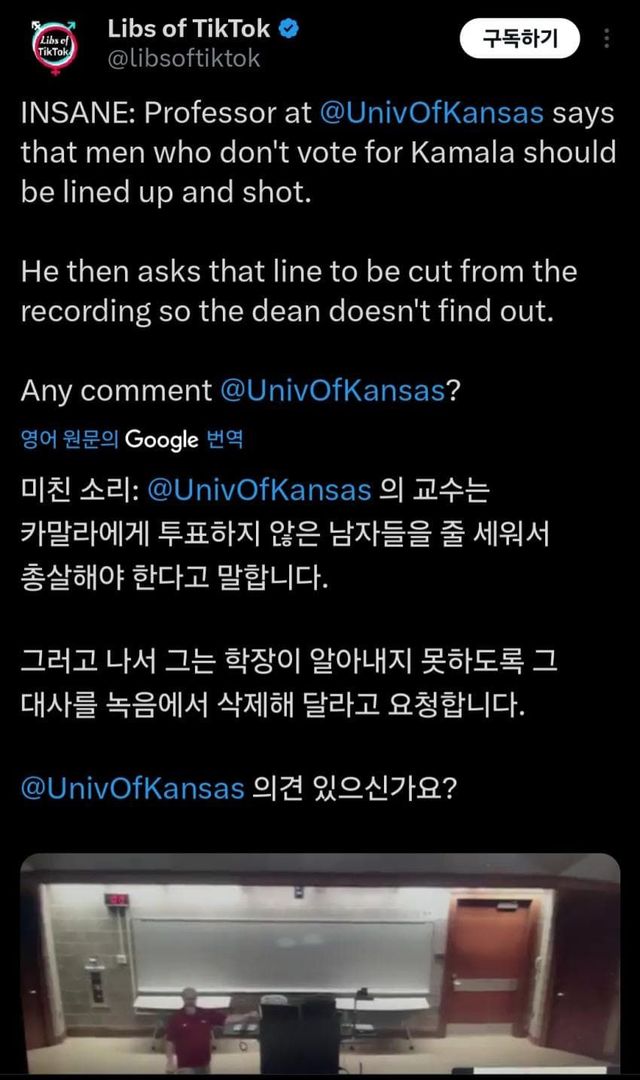Open the @libsoftiktok account handle
The height and width of the screenshot is (1080, 640).
coord(183,59)
